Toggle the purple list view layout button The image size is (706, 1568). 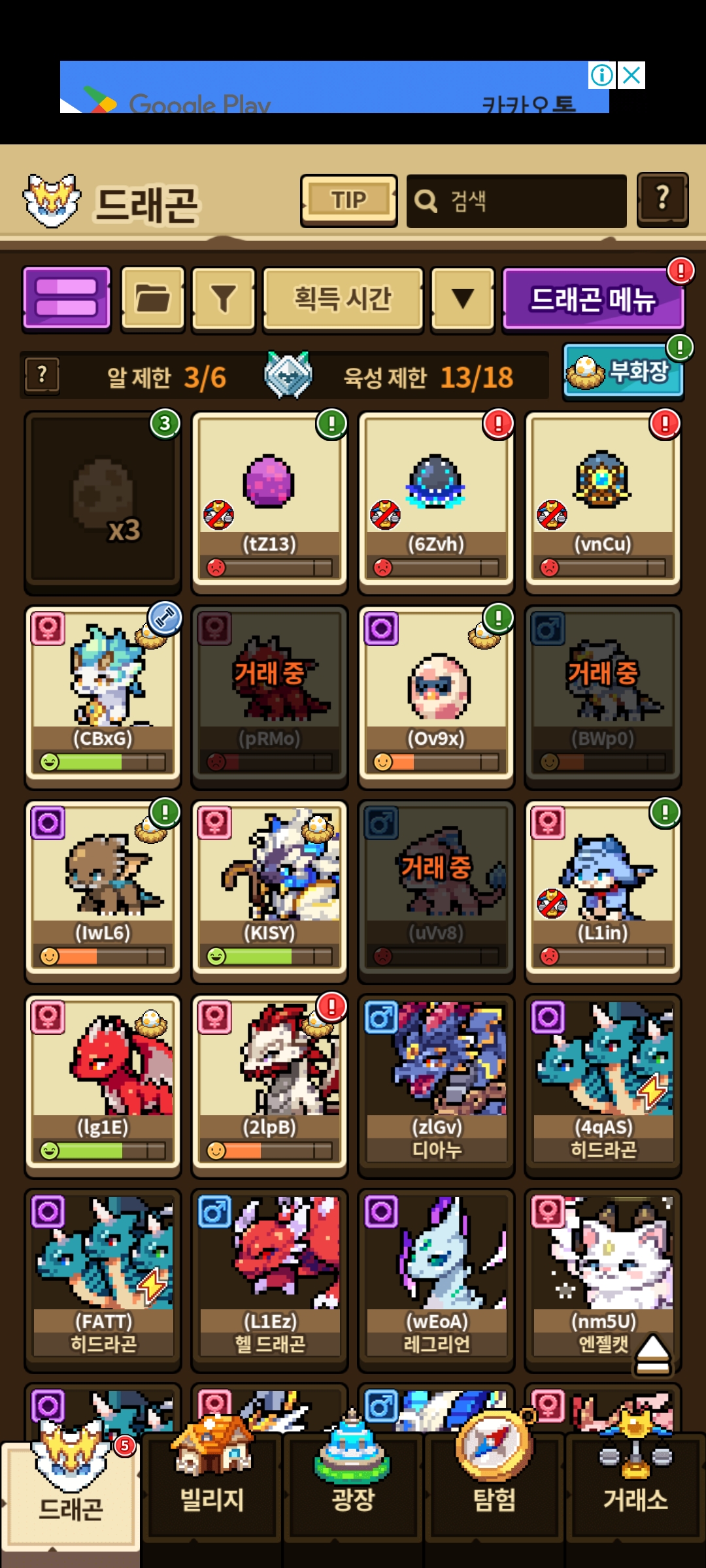click(x=67, y=298)
